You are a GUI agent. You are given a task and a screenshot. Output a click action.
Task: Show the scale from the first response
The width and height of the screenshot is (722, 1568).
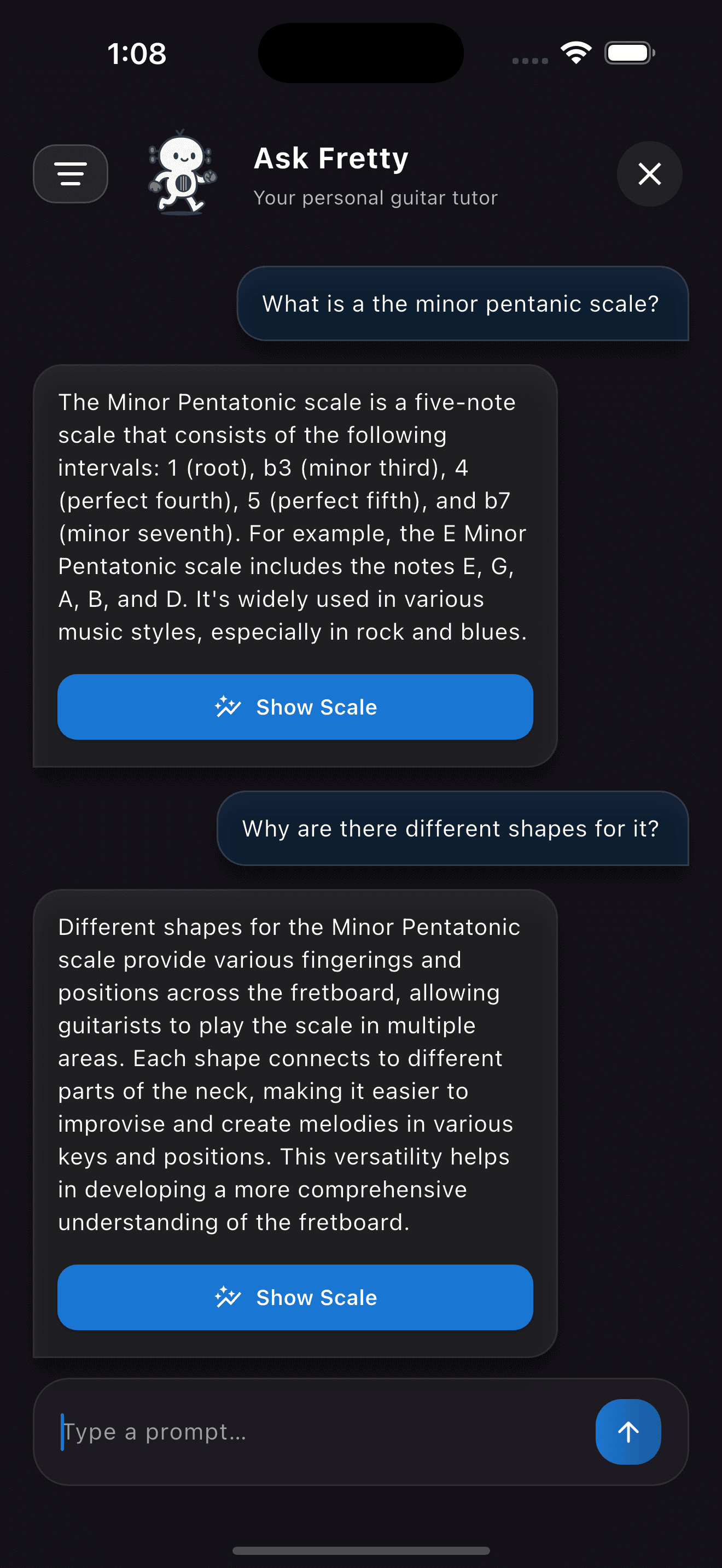point(295,707)
